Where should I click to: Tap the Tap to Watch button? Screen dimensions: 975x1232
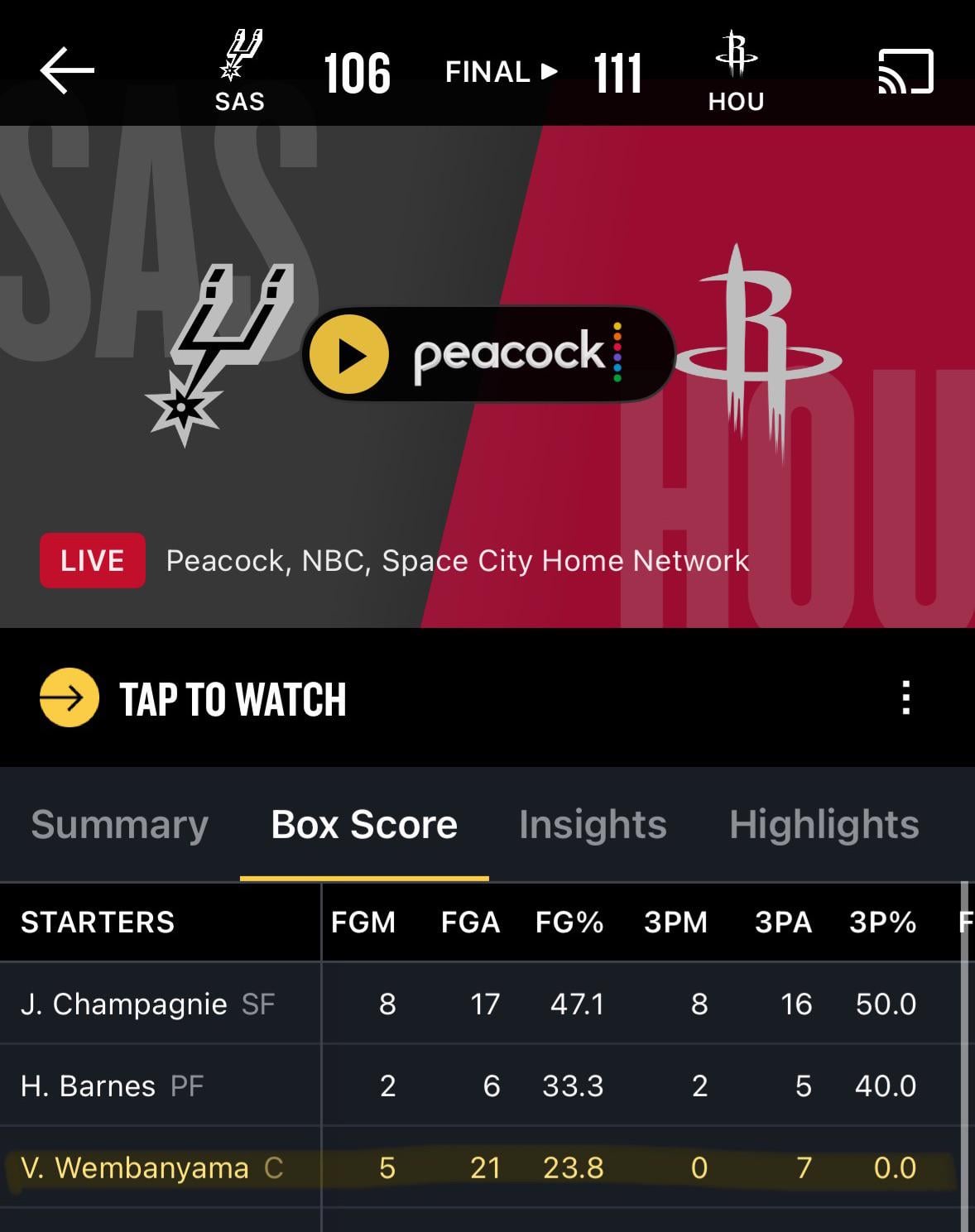(193, 698)
